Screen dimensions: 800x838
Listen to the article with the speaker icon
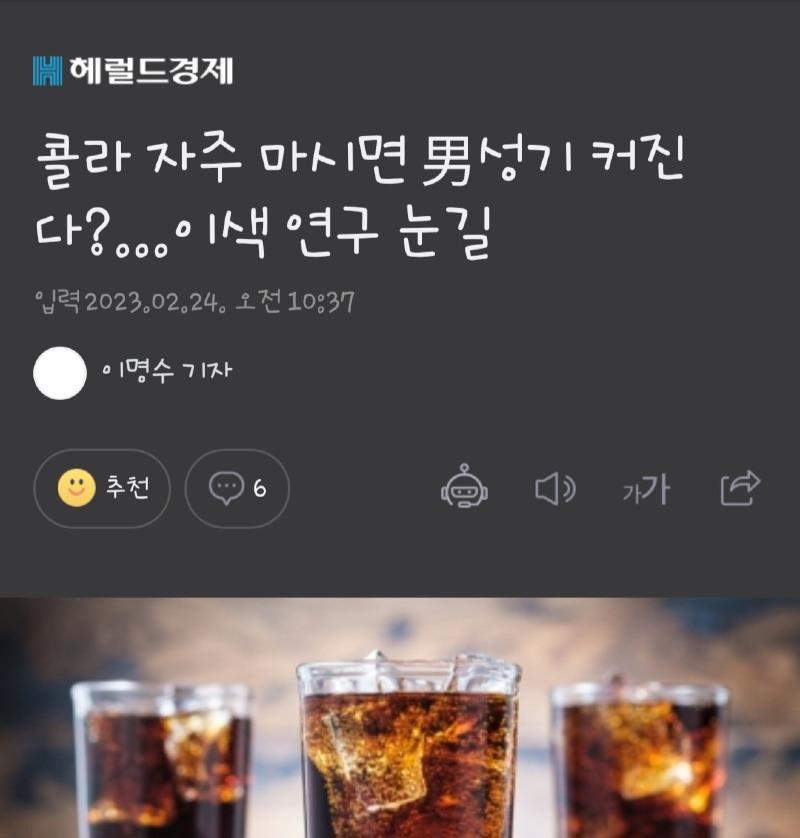[555, 488]
